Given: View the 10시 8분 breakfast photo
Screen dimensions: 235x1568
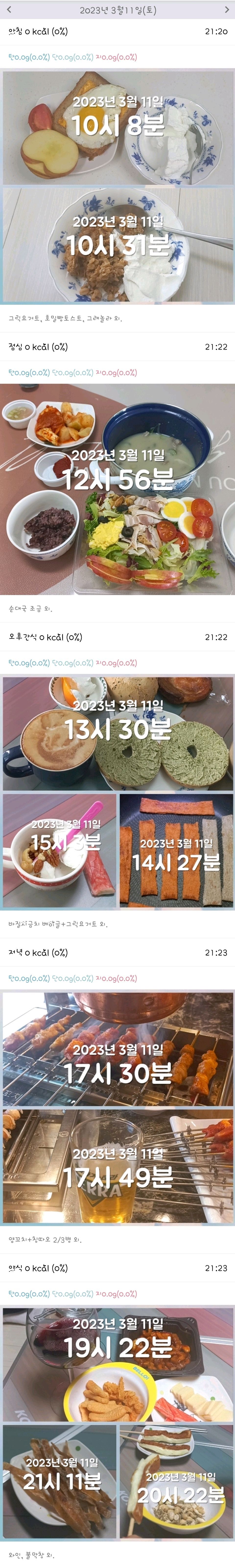Looking at the screenshot, I should 117,128.
